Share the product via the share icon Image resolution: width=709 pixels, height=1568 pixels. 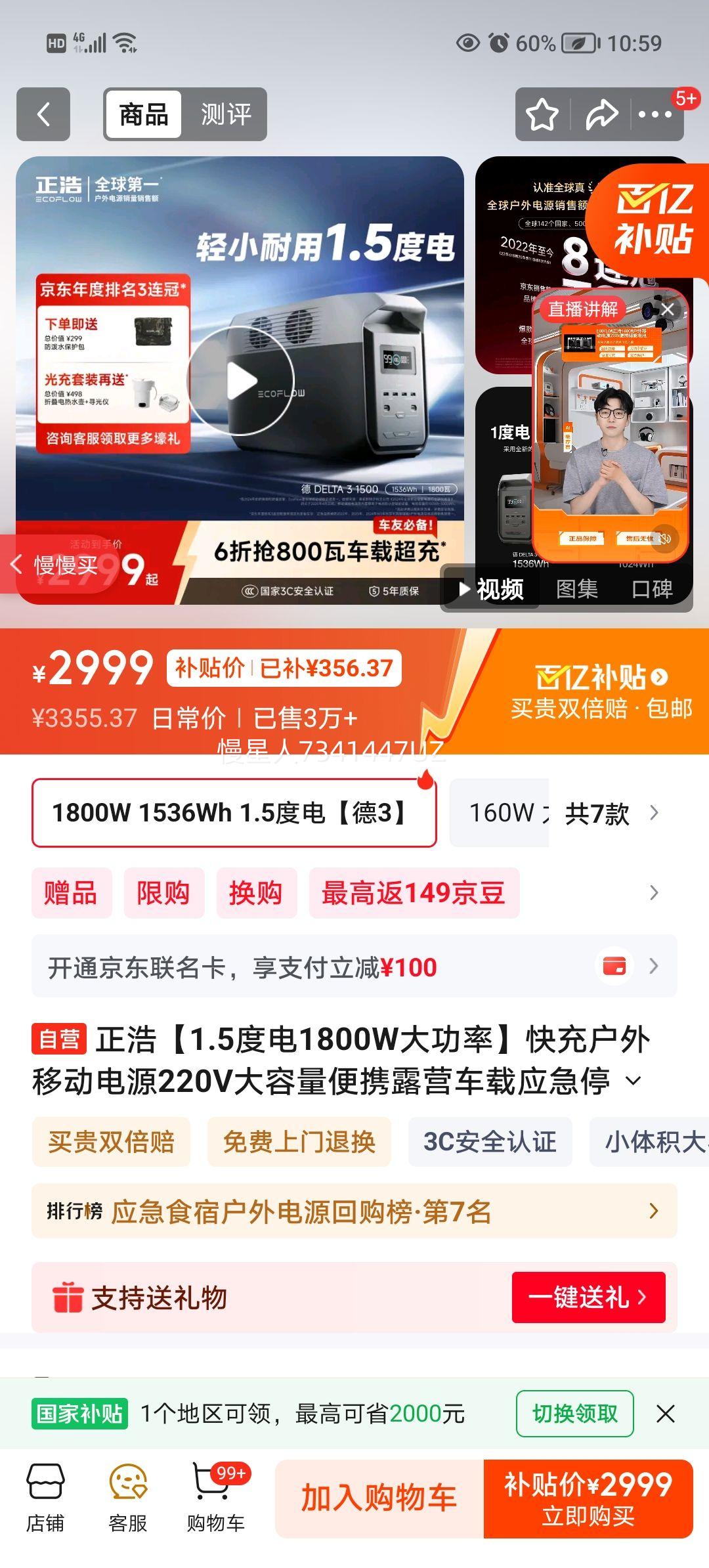[x=601, y=114]
